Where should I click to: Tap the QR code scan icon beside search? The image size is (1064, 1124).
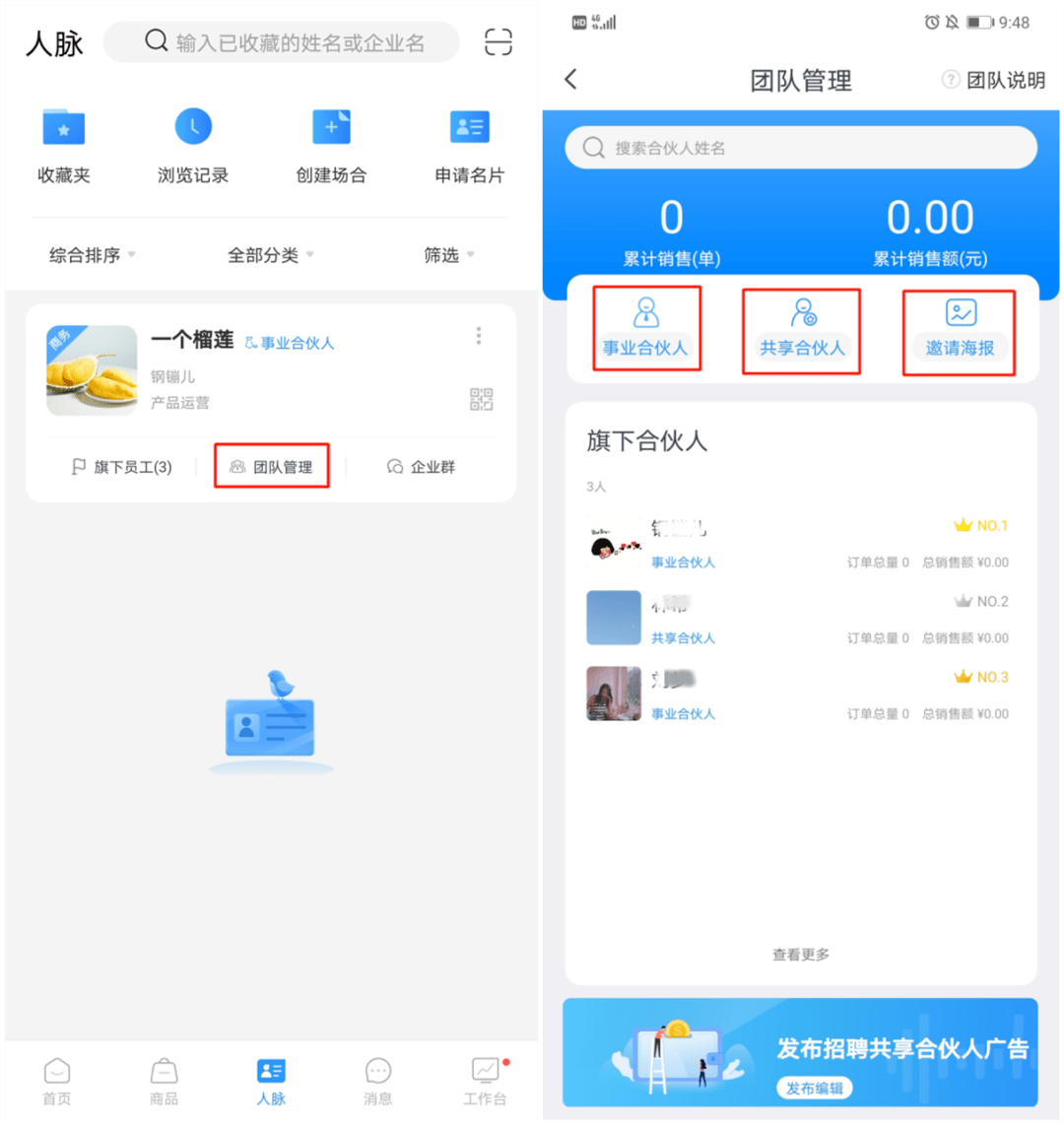[498, 41]
